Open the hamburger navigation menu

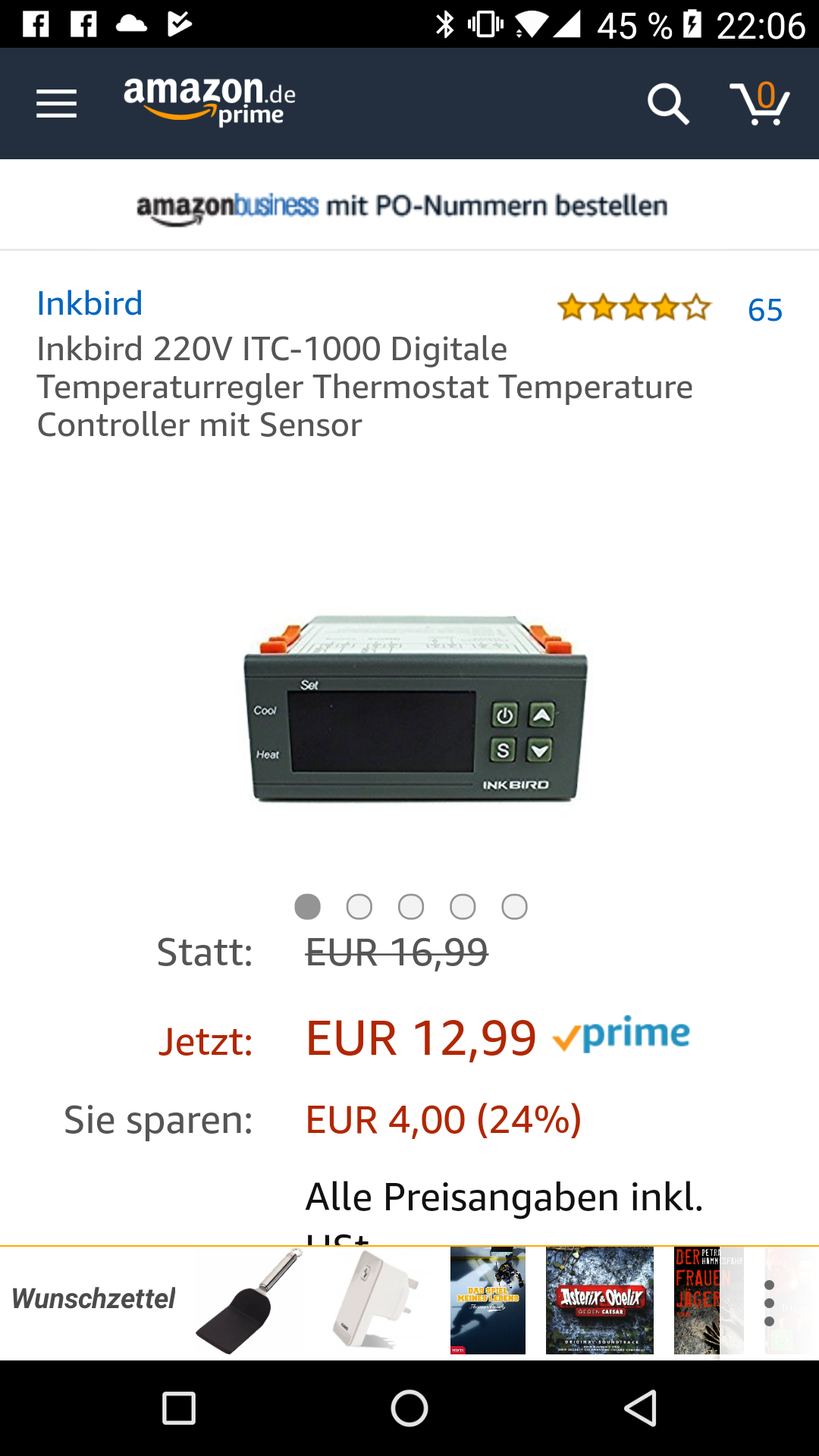point(57,104)
